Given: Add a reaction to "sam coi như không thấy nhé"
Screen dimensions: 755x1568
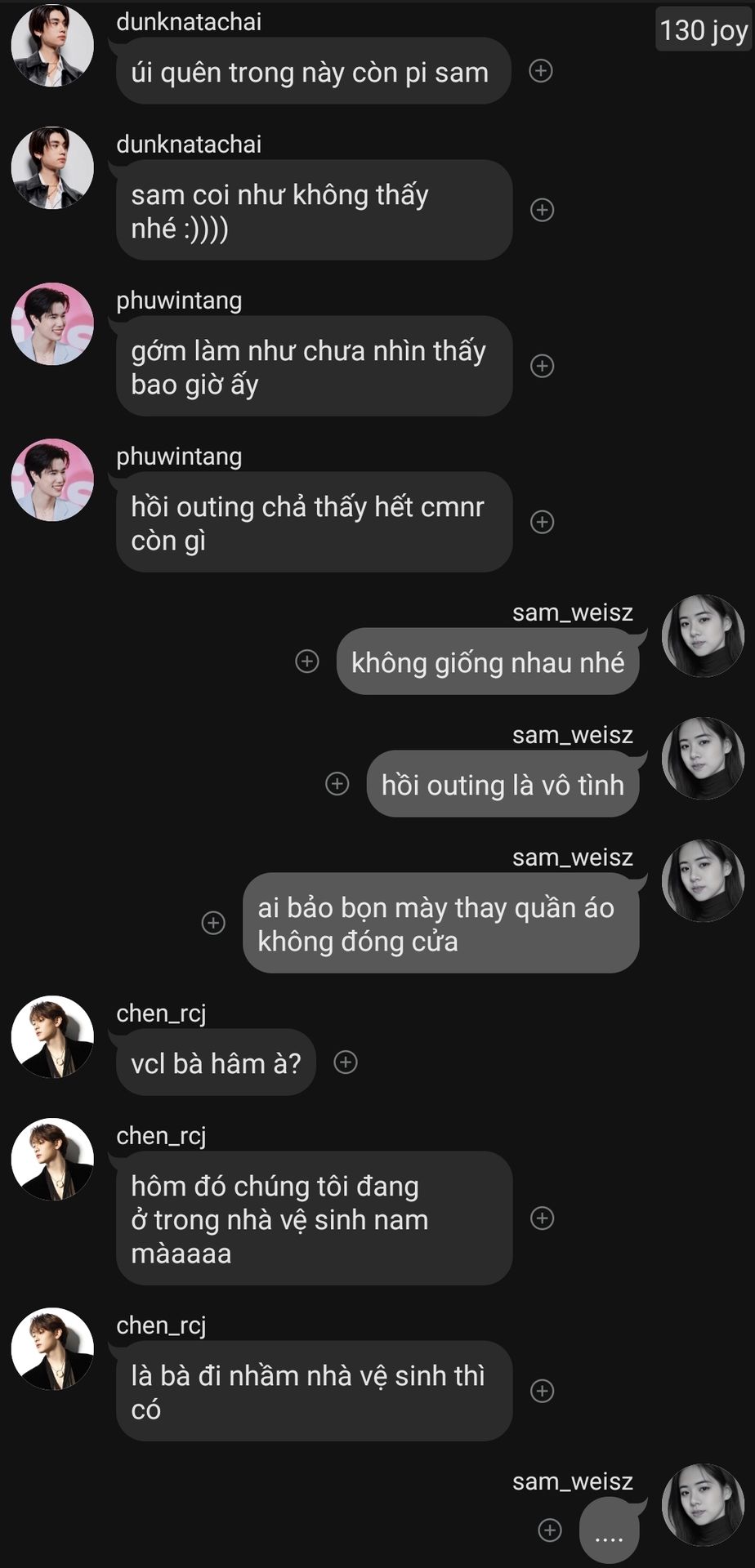Looking at the screenshot, I should pos(542,210).
